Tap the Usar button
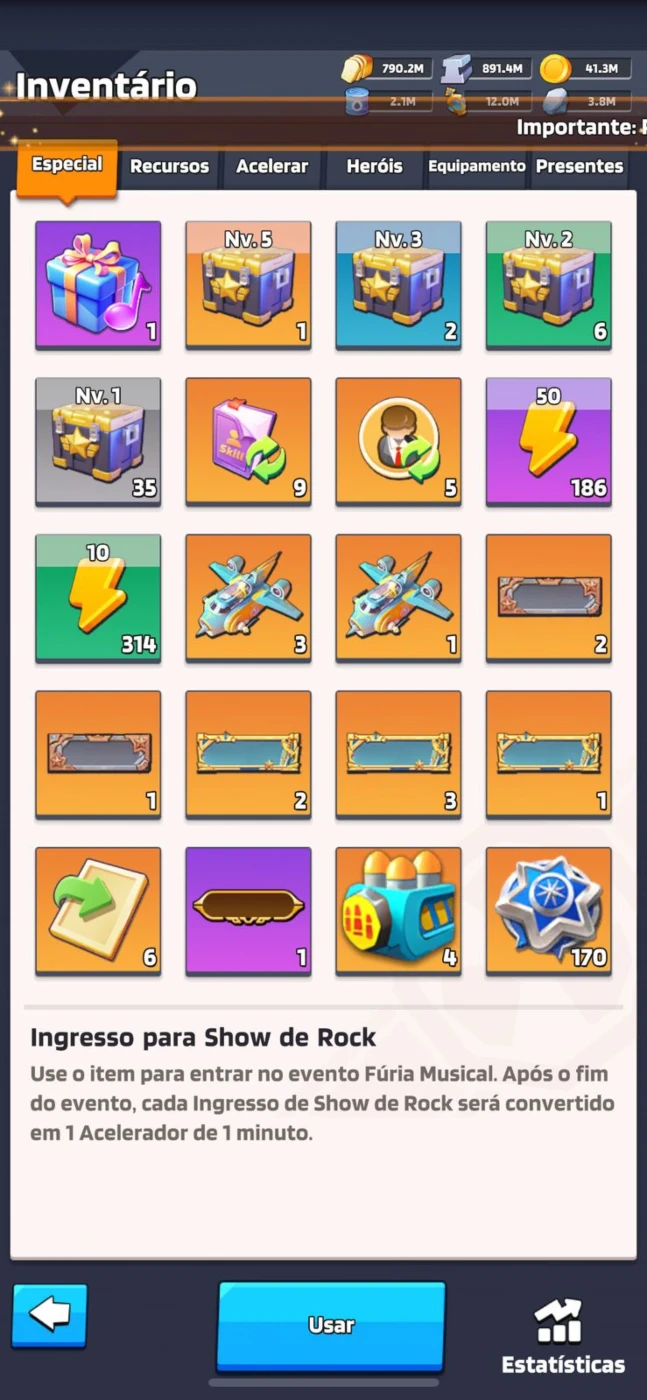Image resolution: width=647 pixels, height=1400 pixels. [x=331, y=1326]
